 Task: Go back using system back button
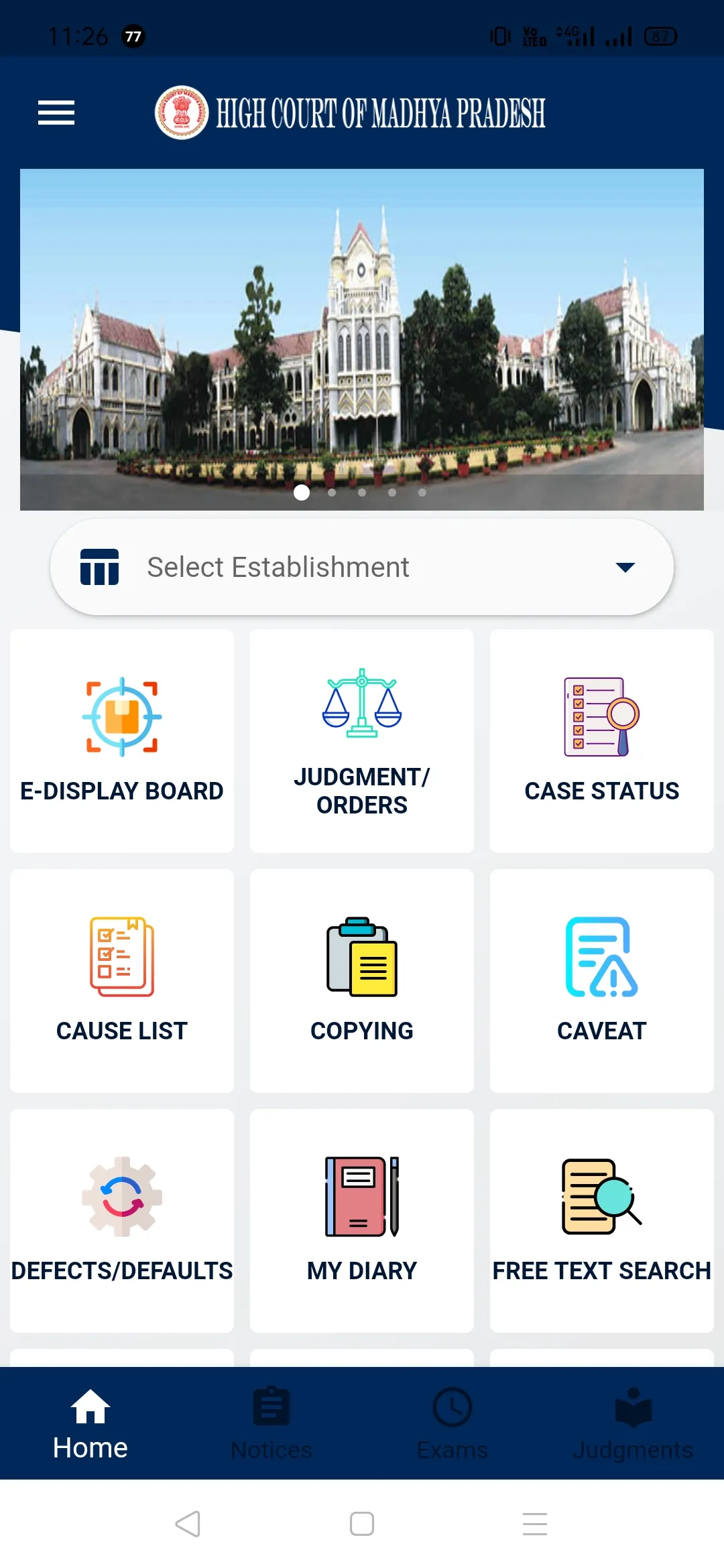(188, 1524)
